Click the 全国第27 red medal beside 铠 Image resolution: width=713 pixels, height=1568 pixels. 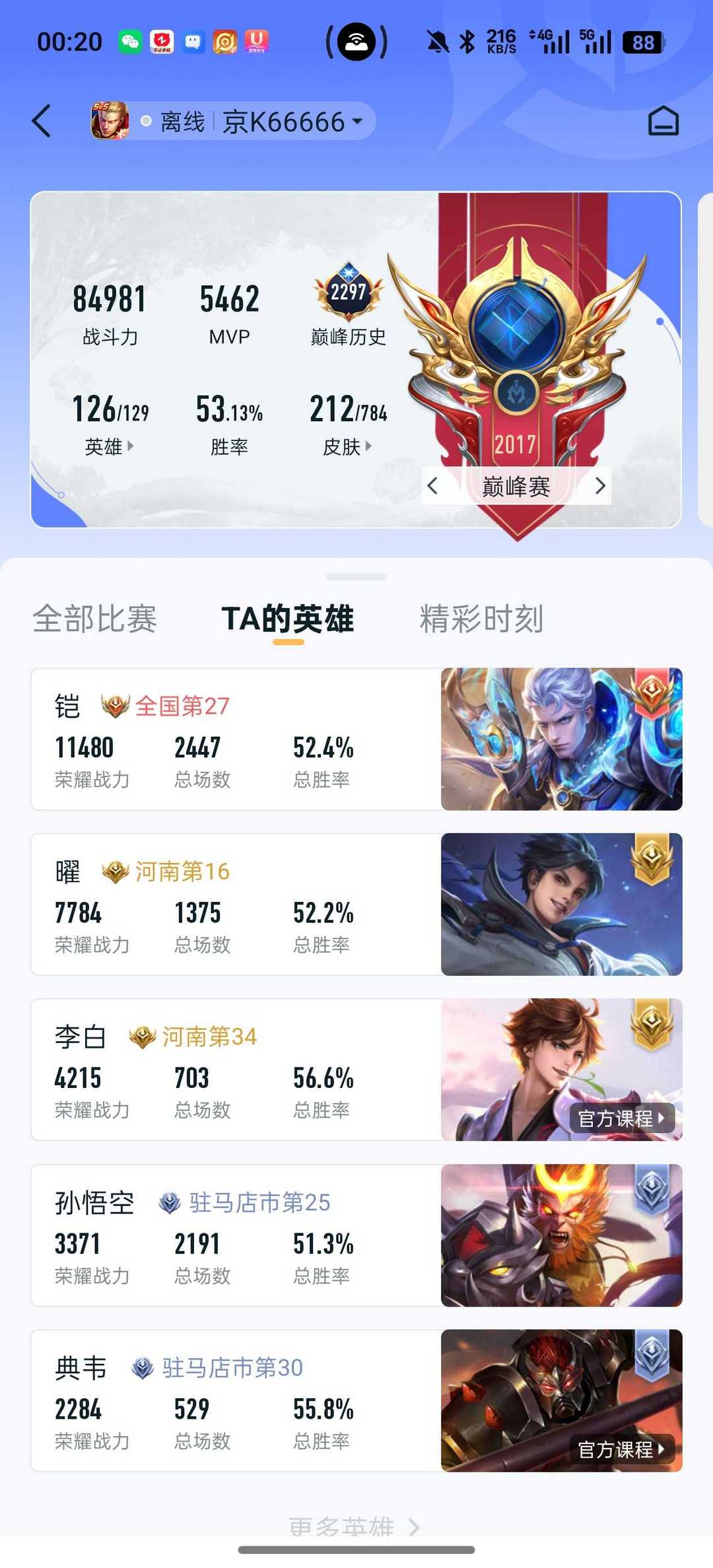(116, 705)
